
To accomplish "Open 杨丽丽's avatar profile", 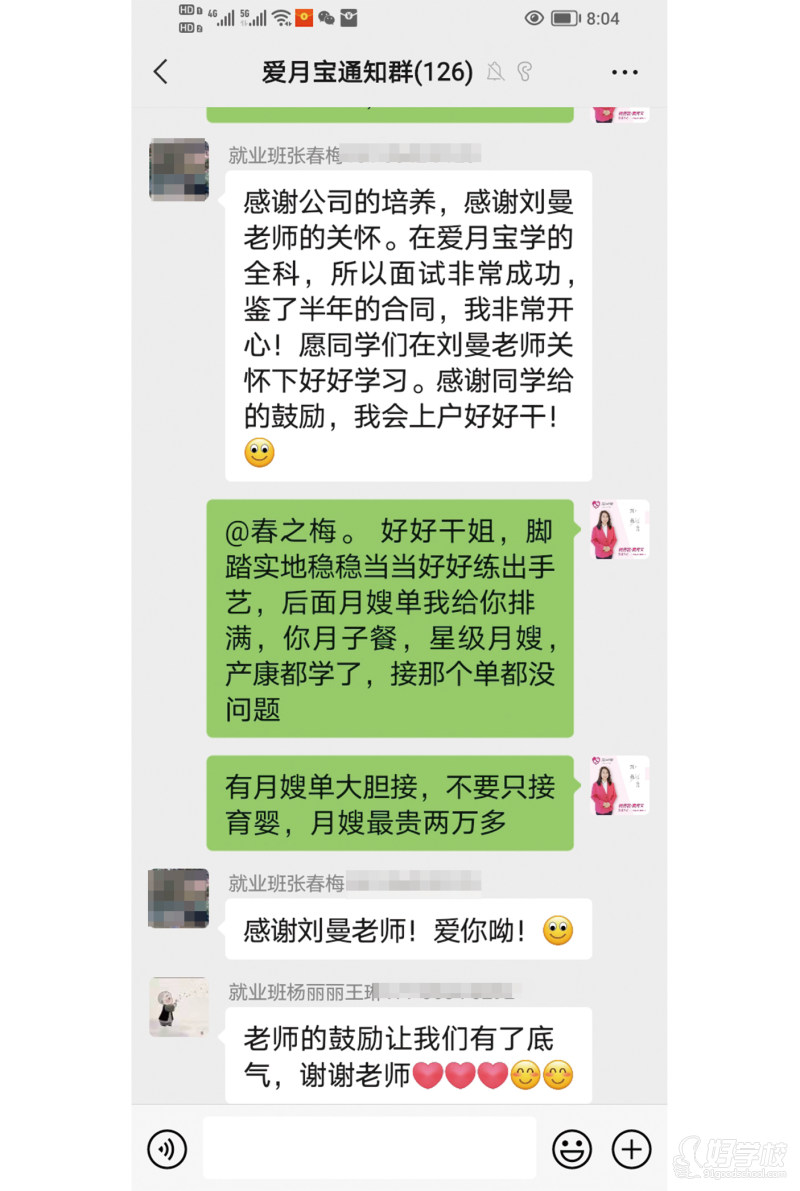I will [178, 1006].
